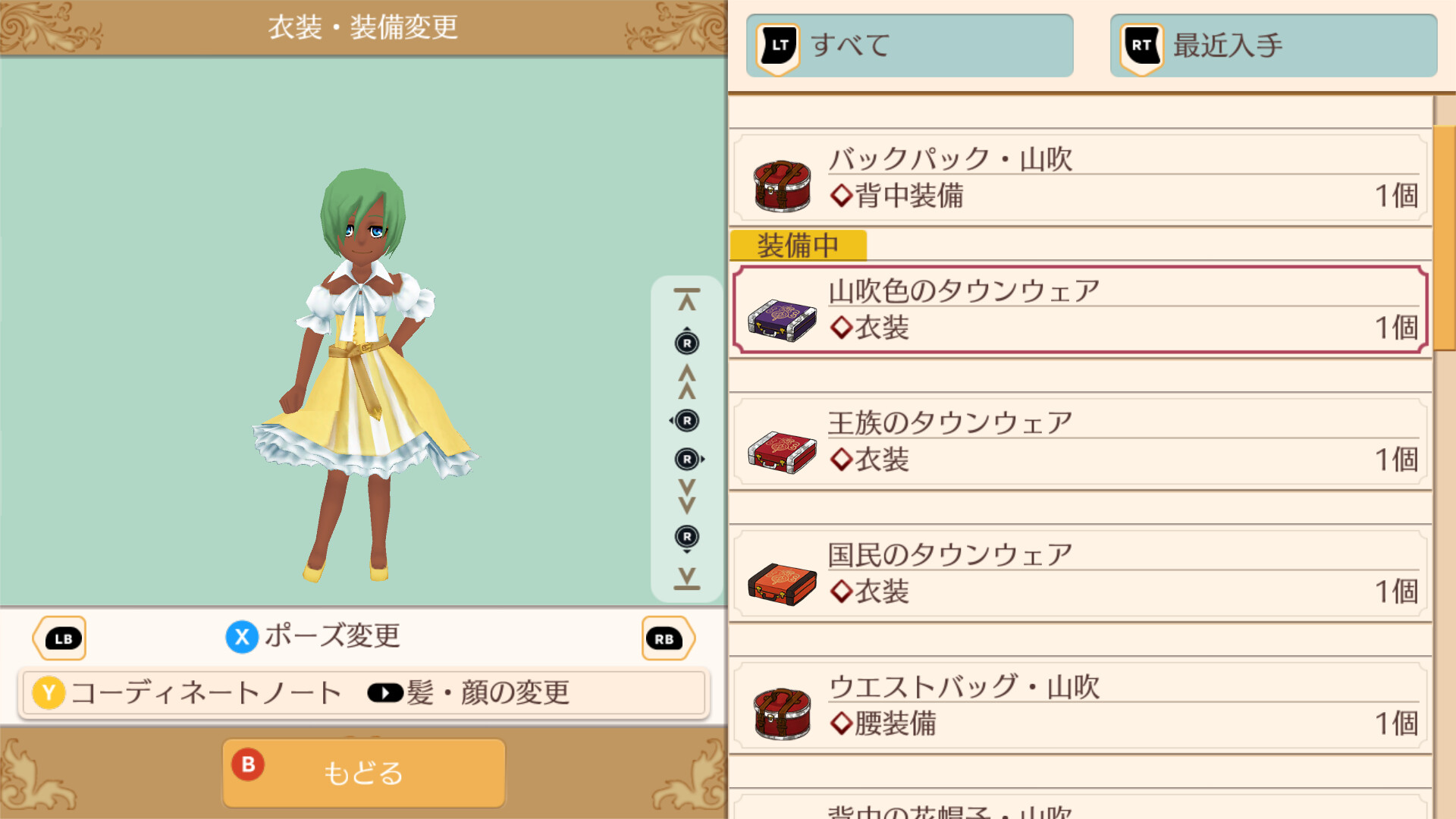This screenshot has height=819, width=1456.
Task: Select 王族のタウンウェア outfit
Action: 1080,442
